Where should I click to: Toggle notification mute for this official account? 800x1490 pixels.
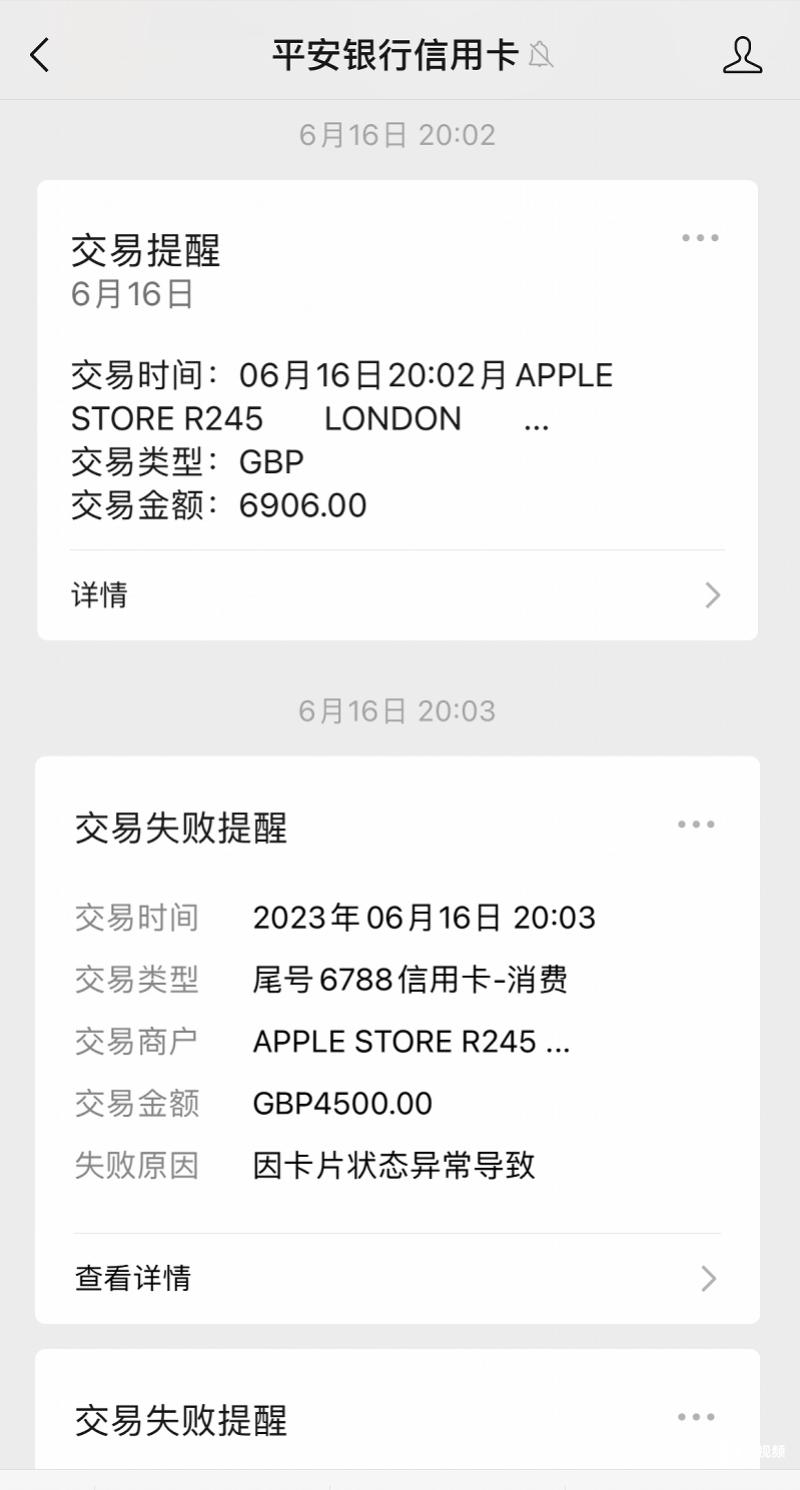(541, 55)
